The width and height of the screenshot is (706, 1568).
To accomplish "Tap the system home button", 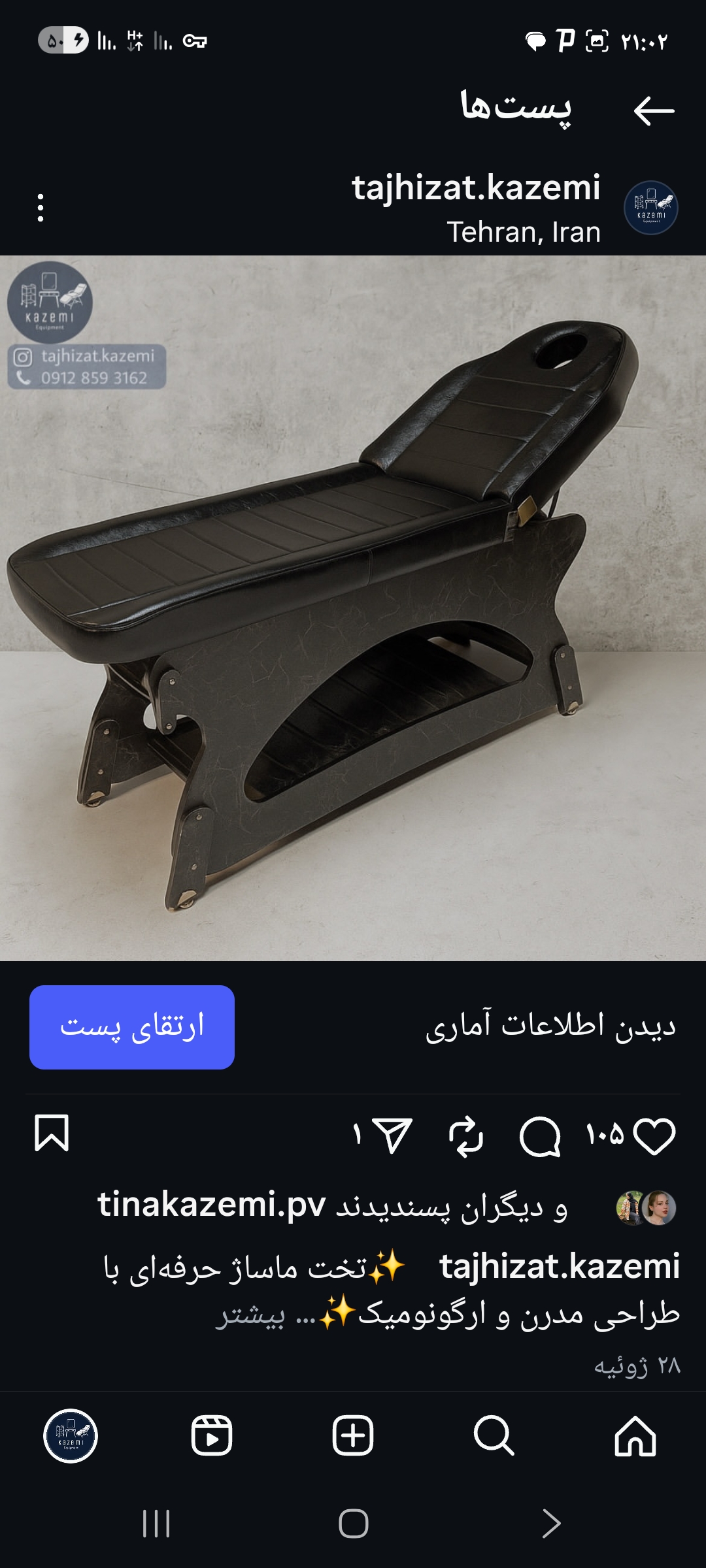I will [353, 1524].
